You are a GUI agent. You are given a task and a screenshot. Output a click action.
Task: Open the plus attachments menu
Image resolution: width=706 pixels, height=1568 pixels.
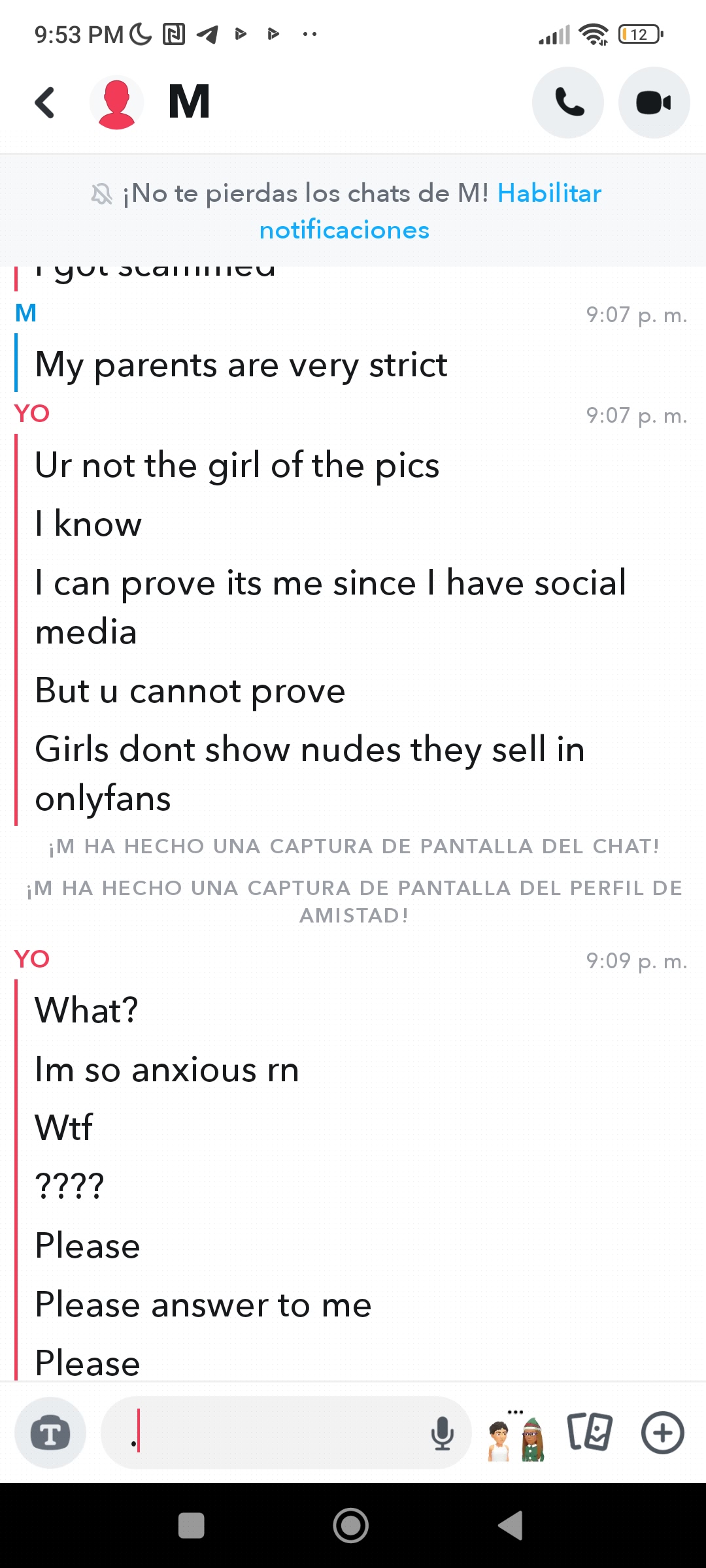tap(662, 1433)
